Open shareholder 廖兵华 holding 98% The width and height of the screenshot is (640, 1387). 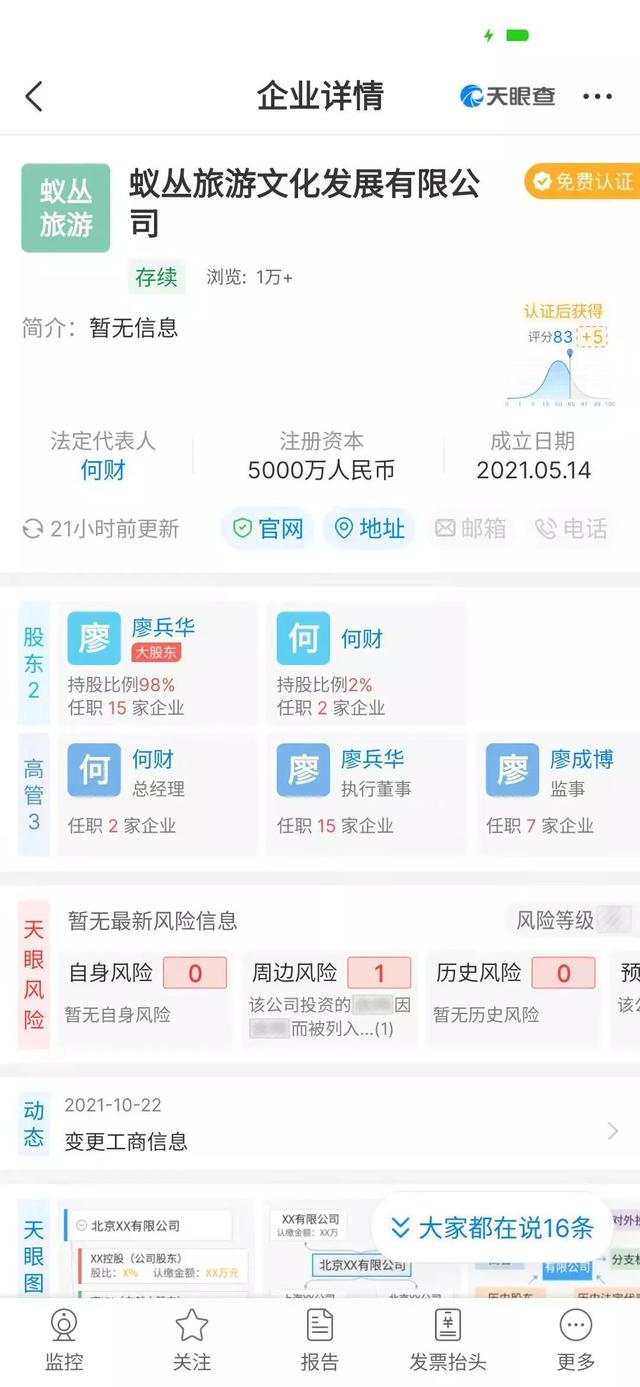(158, 665)
